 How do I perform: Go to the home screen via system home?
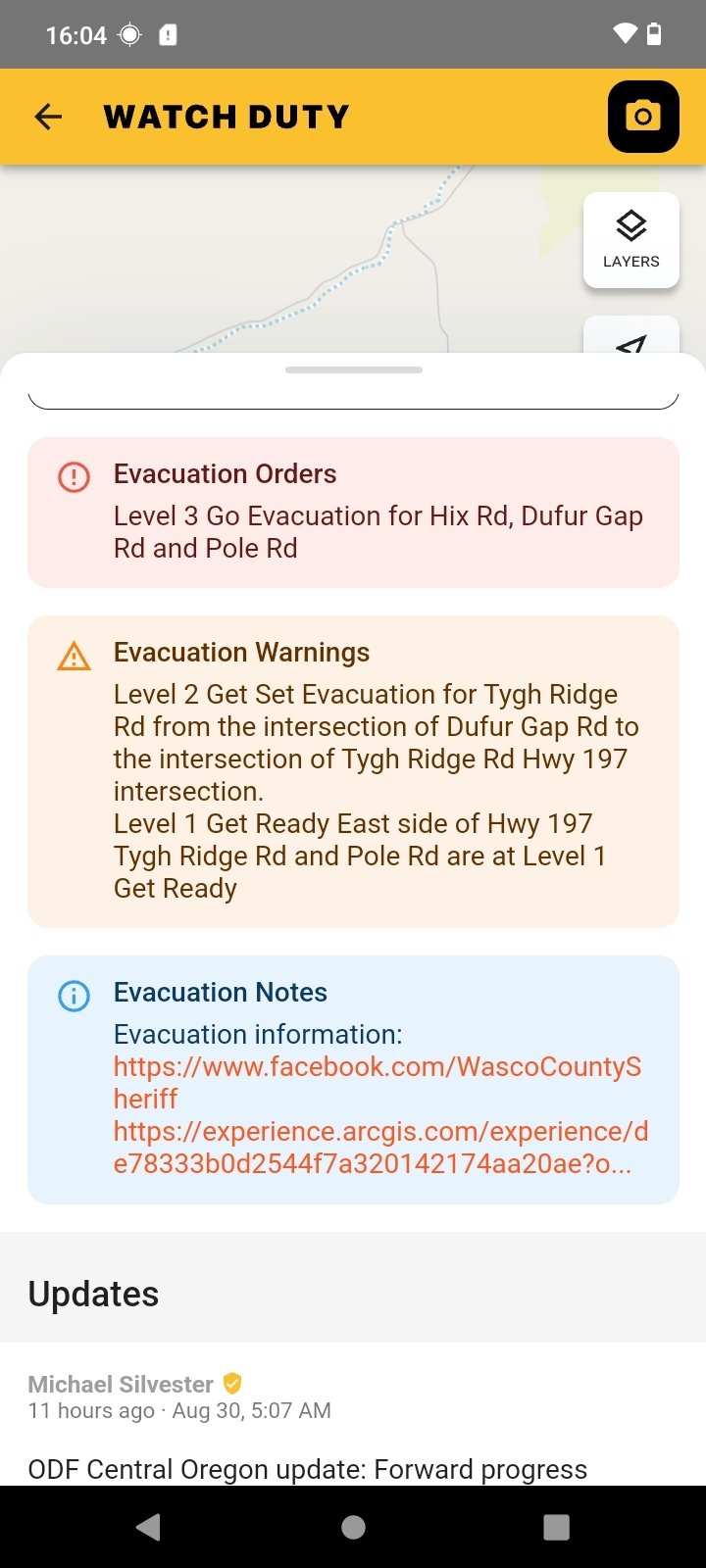(353, 1527)
